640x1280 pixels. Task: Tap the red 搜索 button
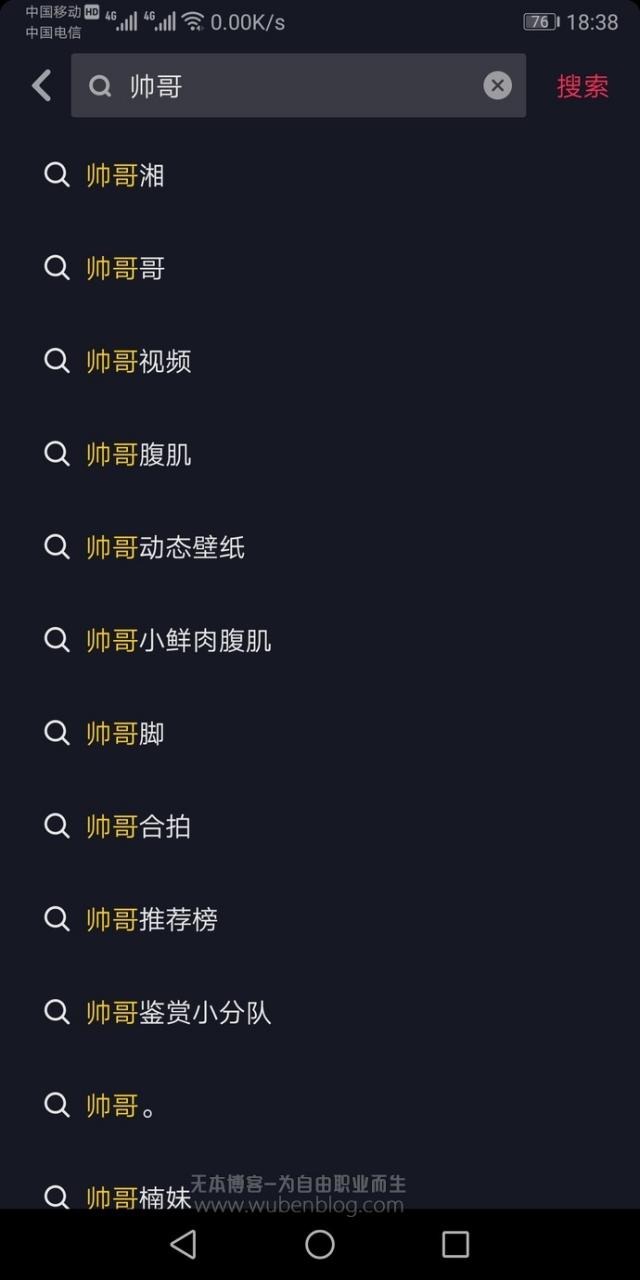point(582,86)
